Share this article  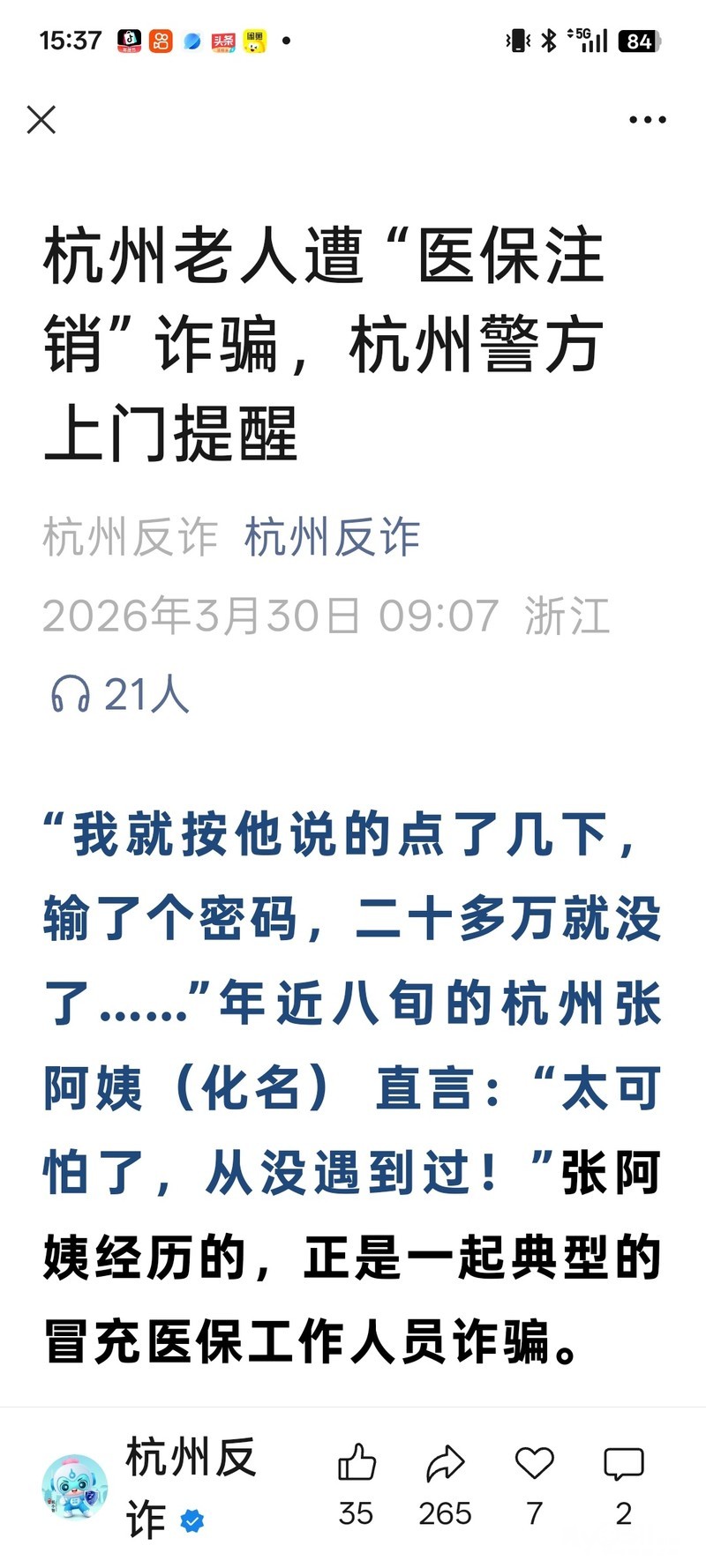(445, 1465)
